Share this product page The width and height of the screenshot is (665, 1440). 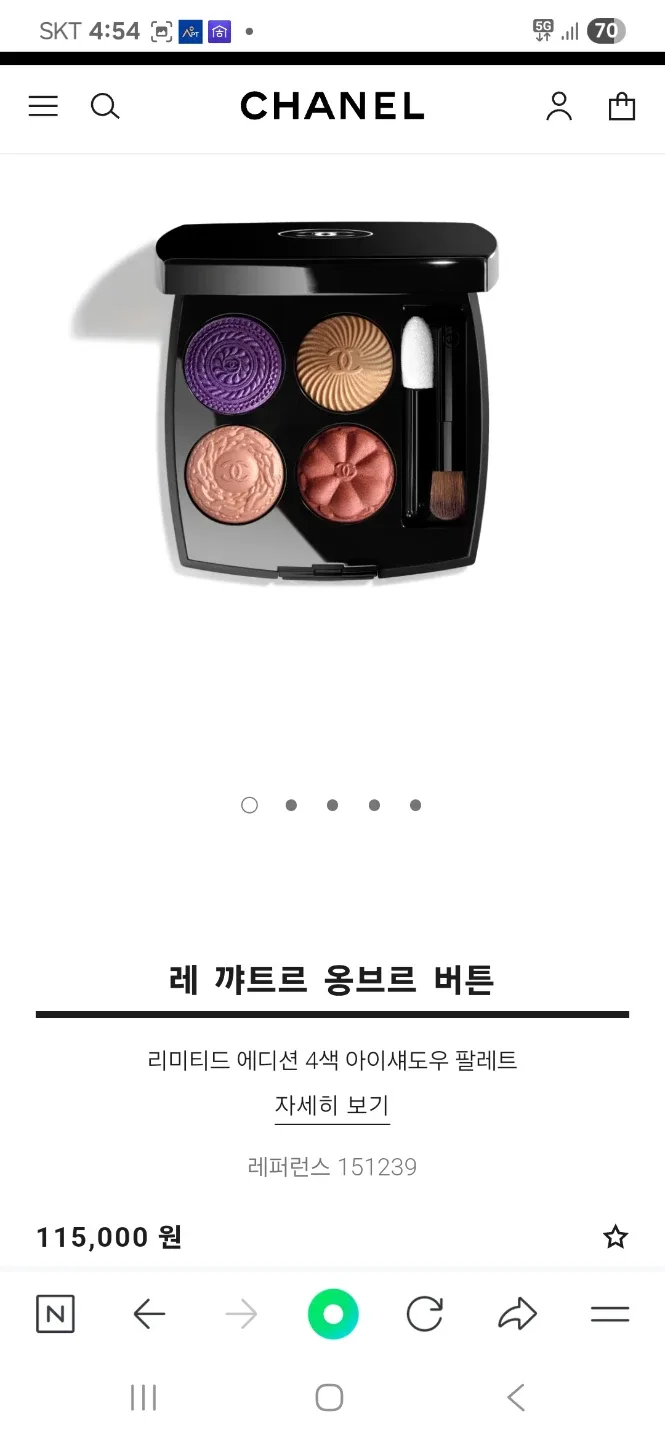[517, 1314]
